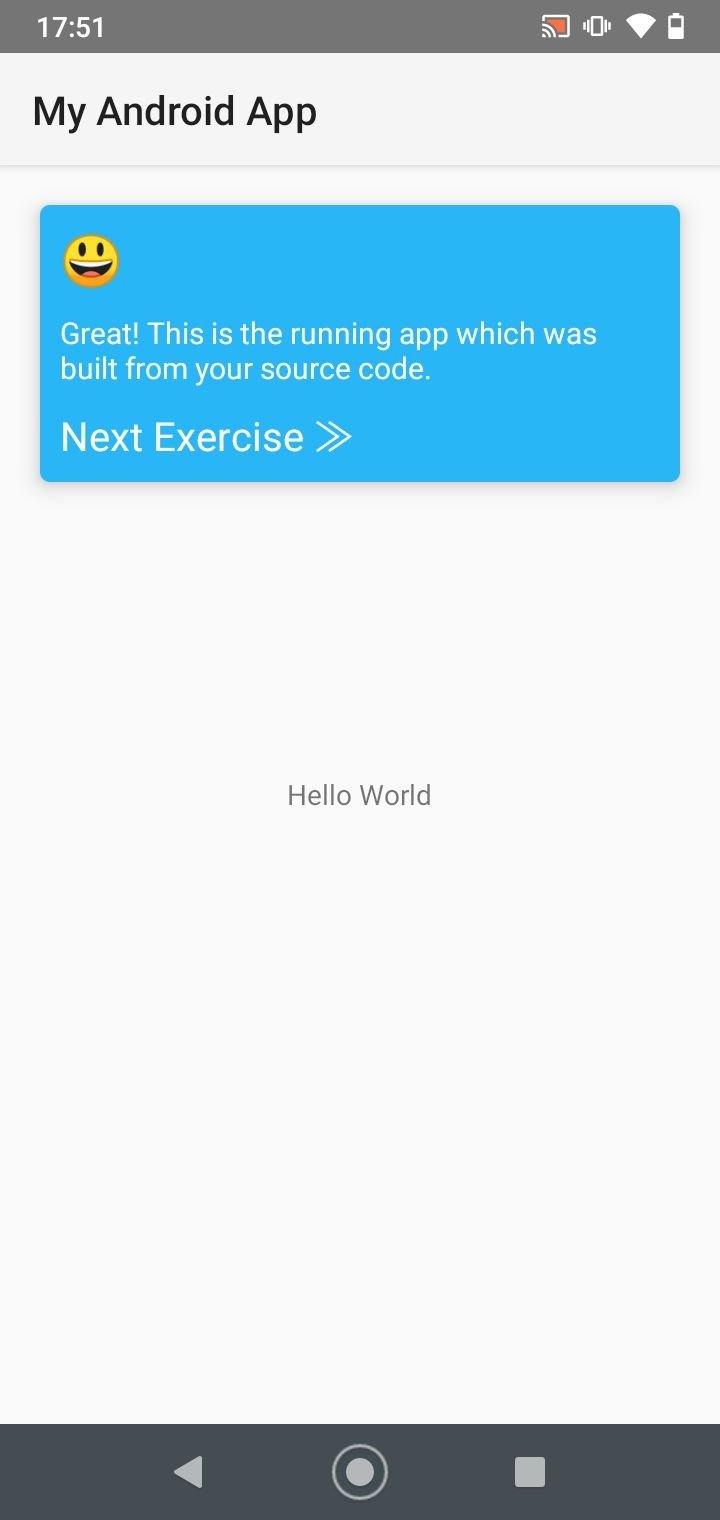Tap the Next Exercise link
The width and height of the screenshot is (720, 1520).
(x=206, y=437)
